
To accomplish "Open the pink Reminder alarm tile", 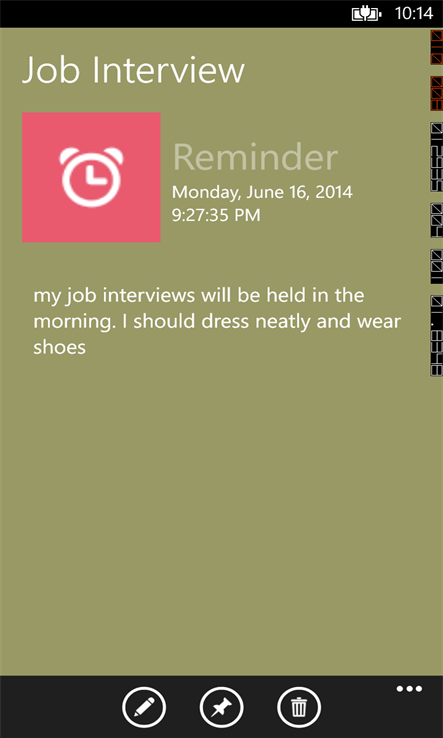I will 91,177.
